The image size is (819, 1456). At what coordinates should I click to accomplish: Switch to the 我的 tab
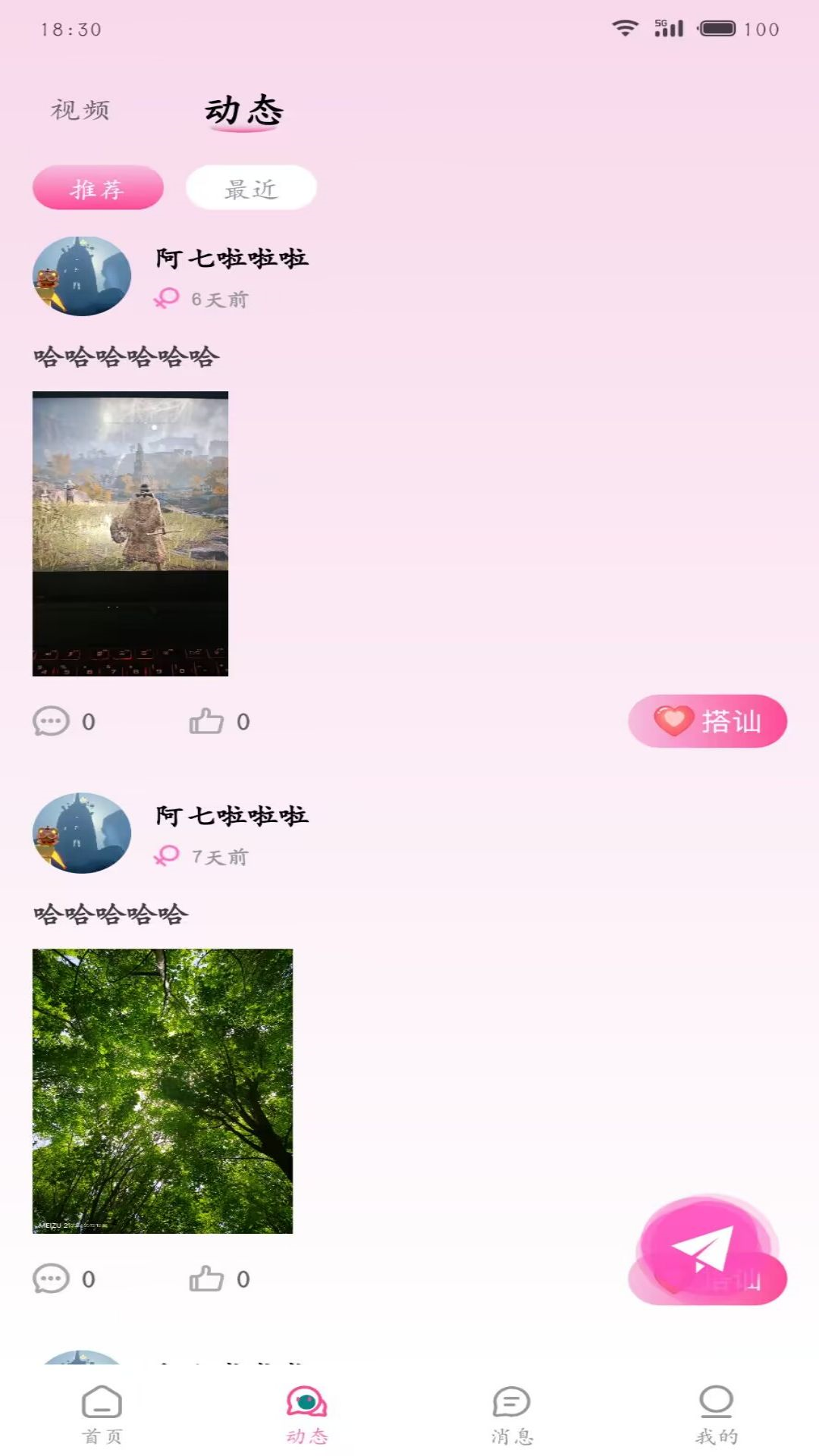(x=716, y=1414)
